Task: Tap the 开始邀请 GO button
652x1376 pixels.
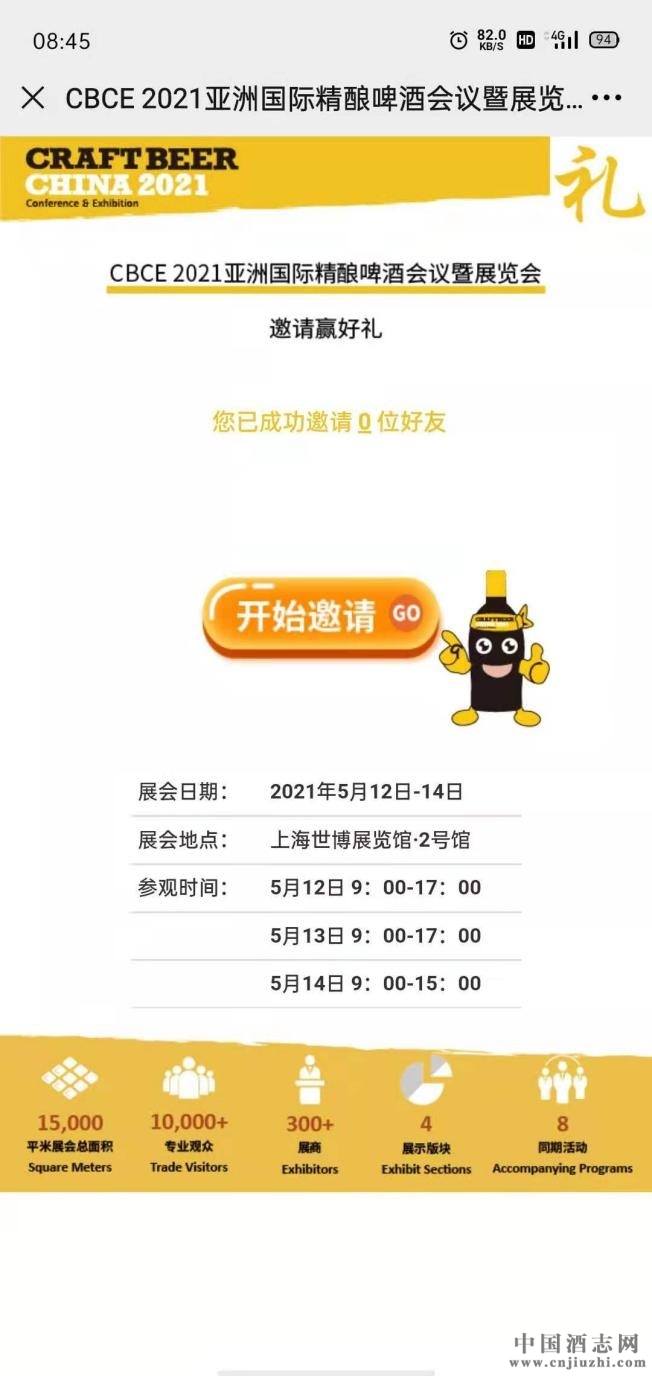Action: (x=321, y=615)
